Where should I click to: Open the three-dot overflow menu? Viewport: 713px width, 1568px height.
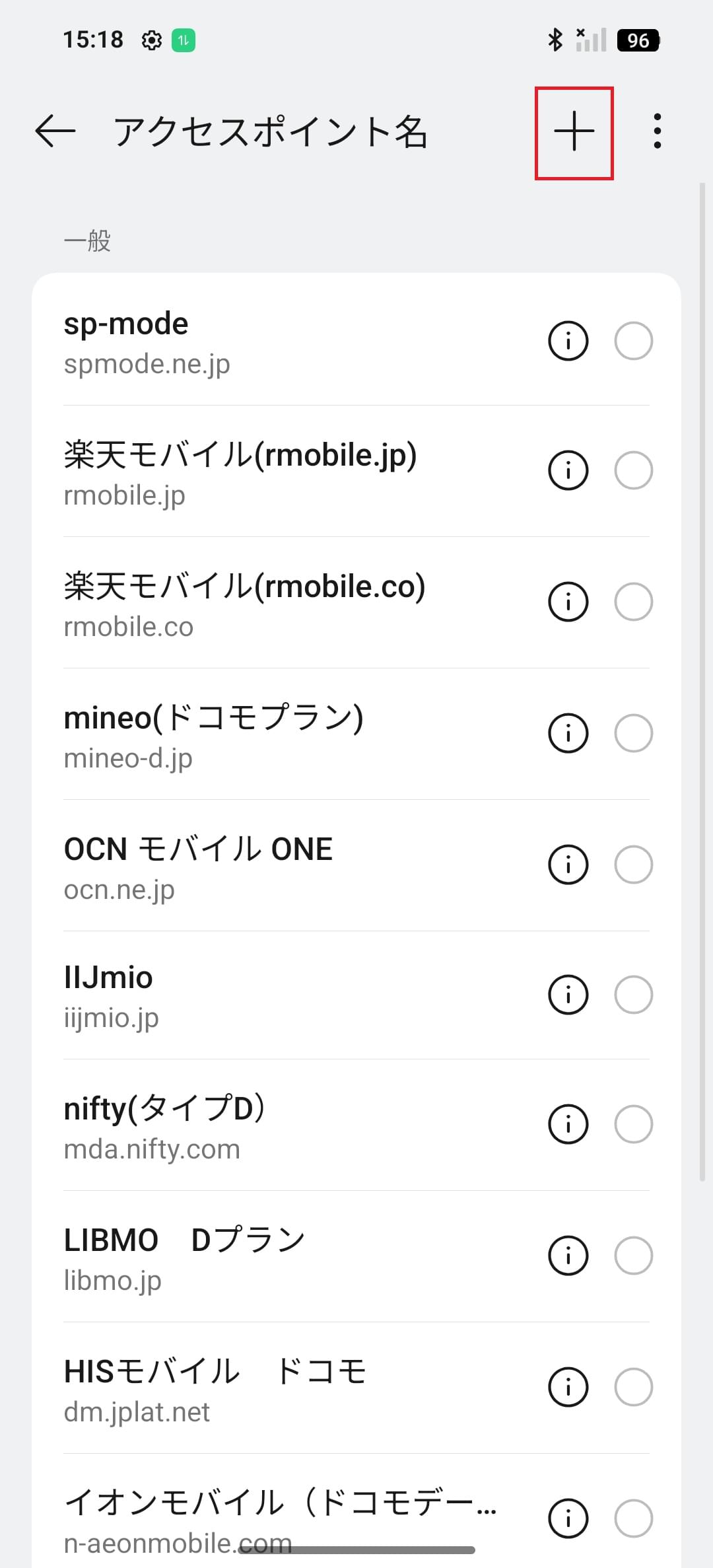pyautogui.click(x=658, y=131)
